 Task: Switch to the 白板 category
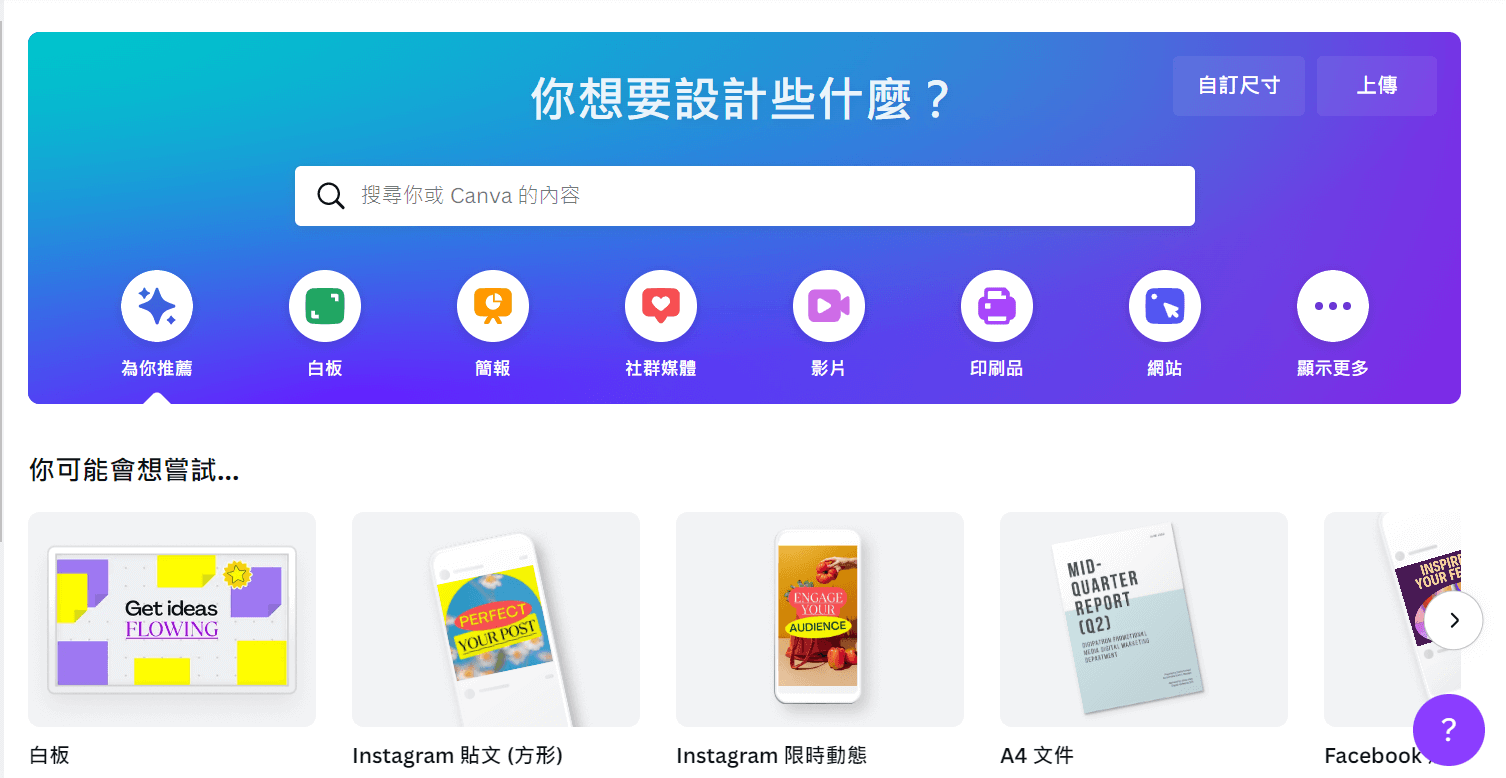325,306
